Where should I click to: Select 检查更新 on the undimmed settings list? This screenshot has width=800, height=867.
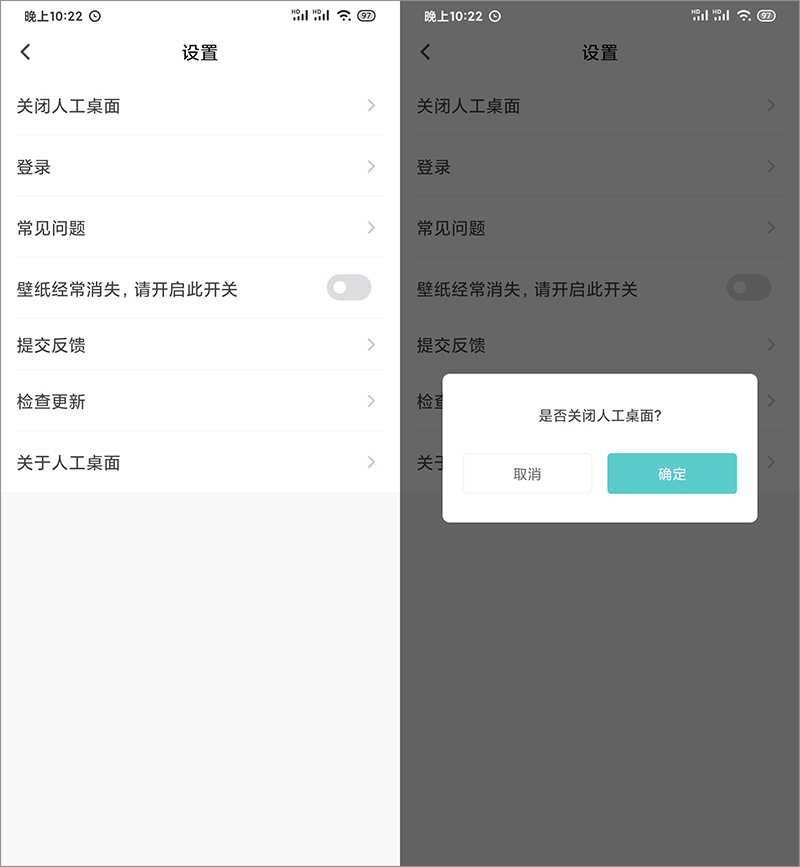pyautogui.click(x=198, y=401)
